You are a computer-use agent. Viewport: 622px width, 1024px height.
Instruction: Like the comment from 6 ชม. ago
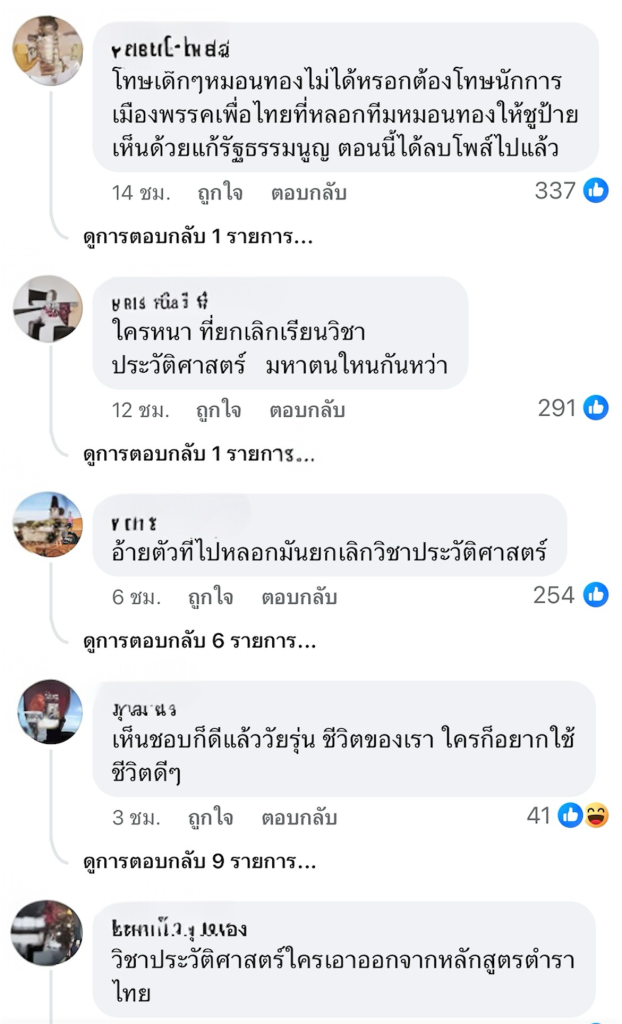coord(210,597)
